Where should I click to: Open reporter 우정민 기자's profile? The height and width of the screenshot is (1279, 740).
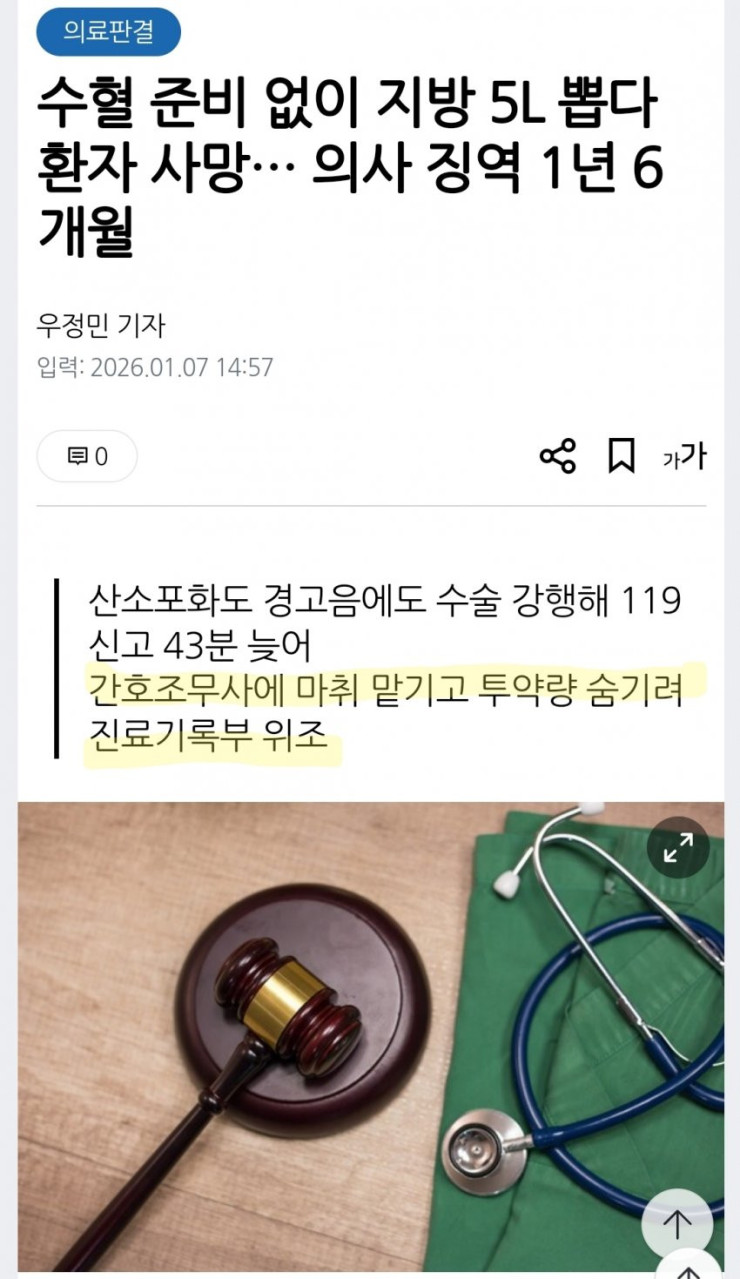101,325
